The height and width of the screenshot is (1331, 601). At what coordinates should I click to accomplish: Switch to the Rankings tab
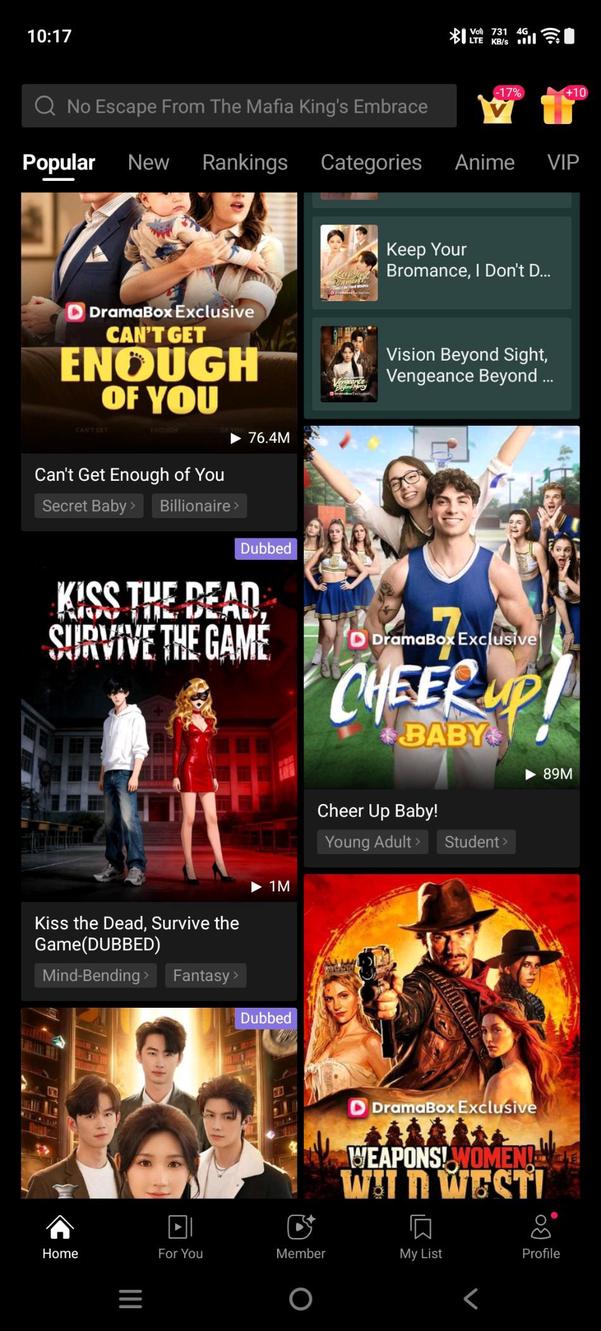coord(244,162)
